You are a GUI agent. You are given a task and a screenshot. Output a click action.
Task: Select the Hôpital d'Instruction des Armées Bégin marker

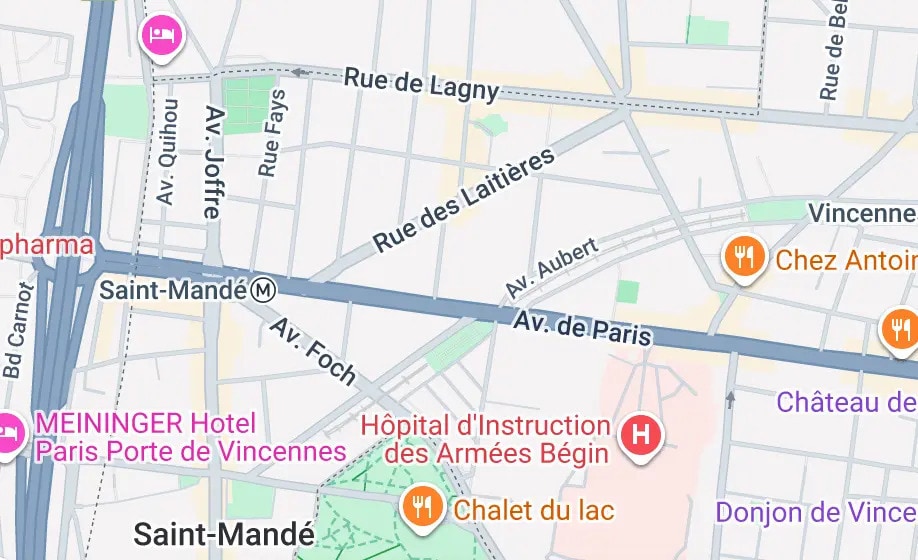click(642, 437)
